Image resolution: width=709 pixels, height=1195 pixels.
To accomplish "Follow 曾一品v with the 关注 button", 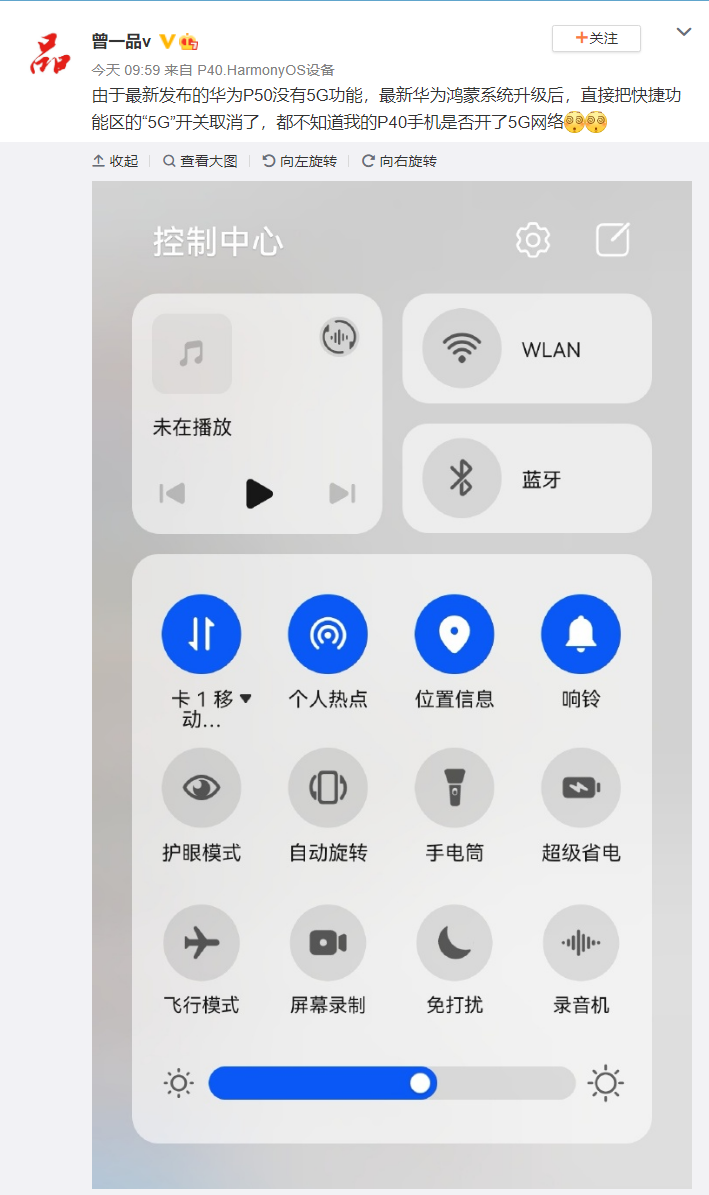I will pyautogui.click(x=596, y=39).
